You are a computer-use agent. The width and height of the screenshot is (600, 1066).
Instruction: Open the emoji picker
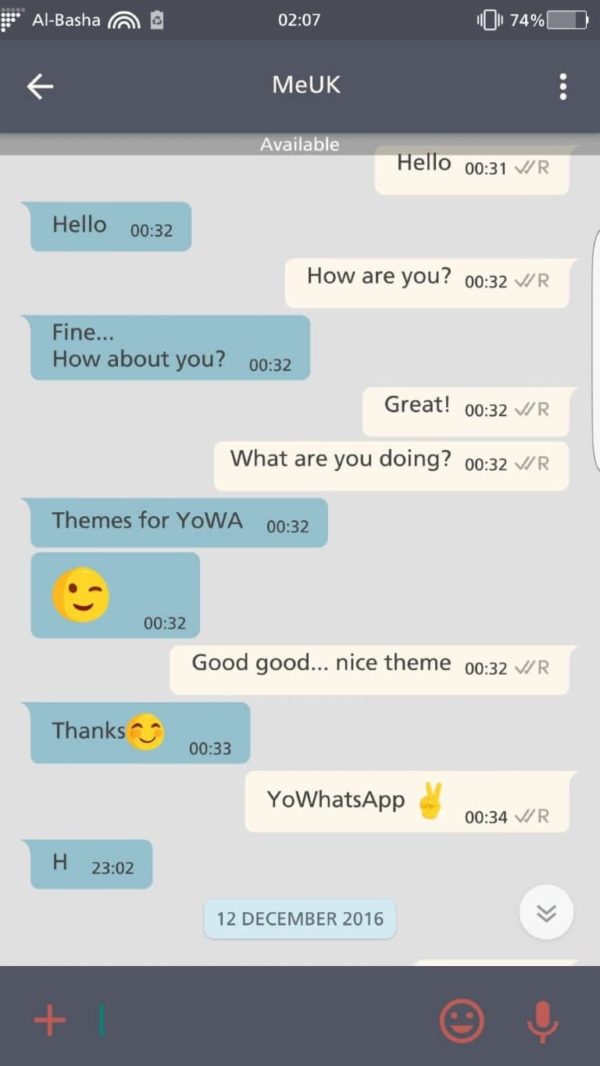(462, 1020)
